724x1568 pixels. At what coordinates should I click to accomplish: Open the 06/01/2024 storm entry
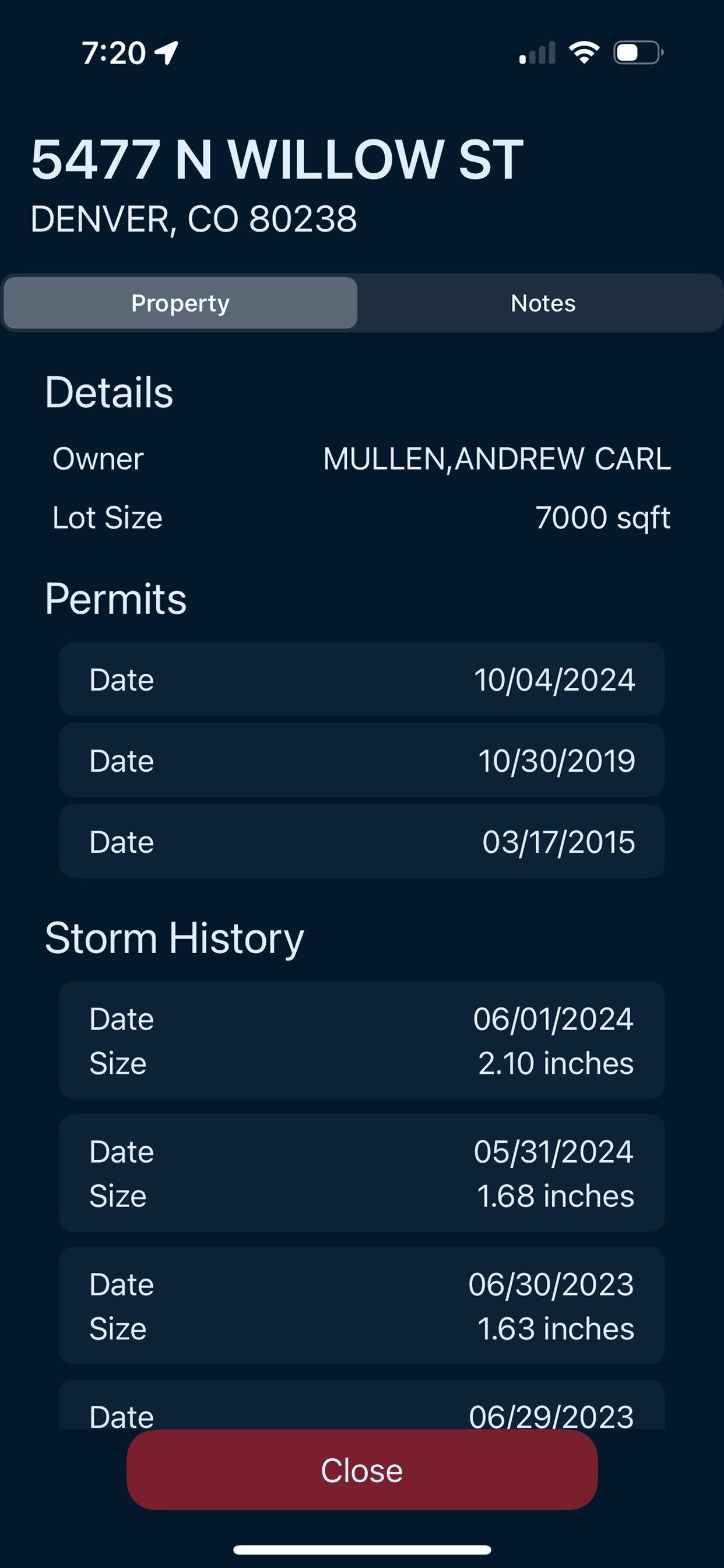tap(361, 1040)
